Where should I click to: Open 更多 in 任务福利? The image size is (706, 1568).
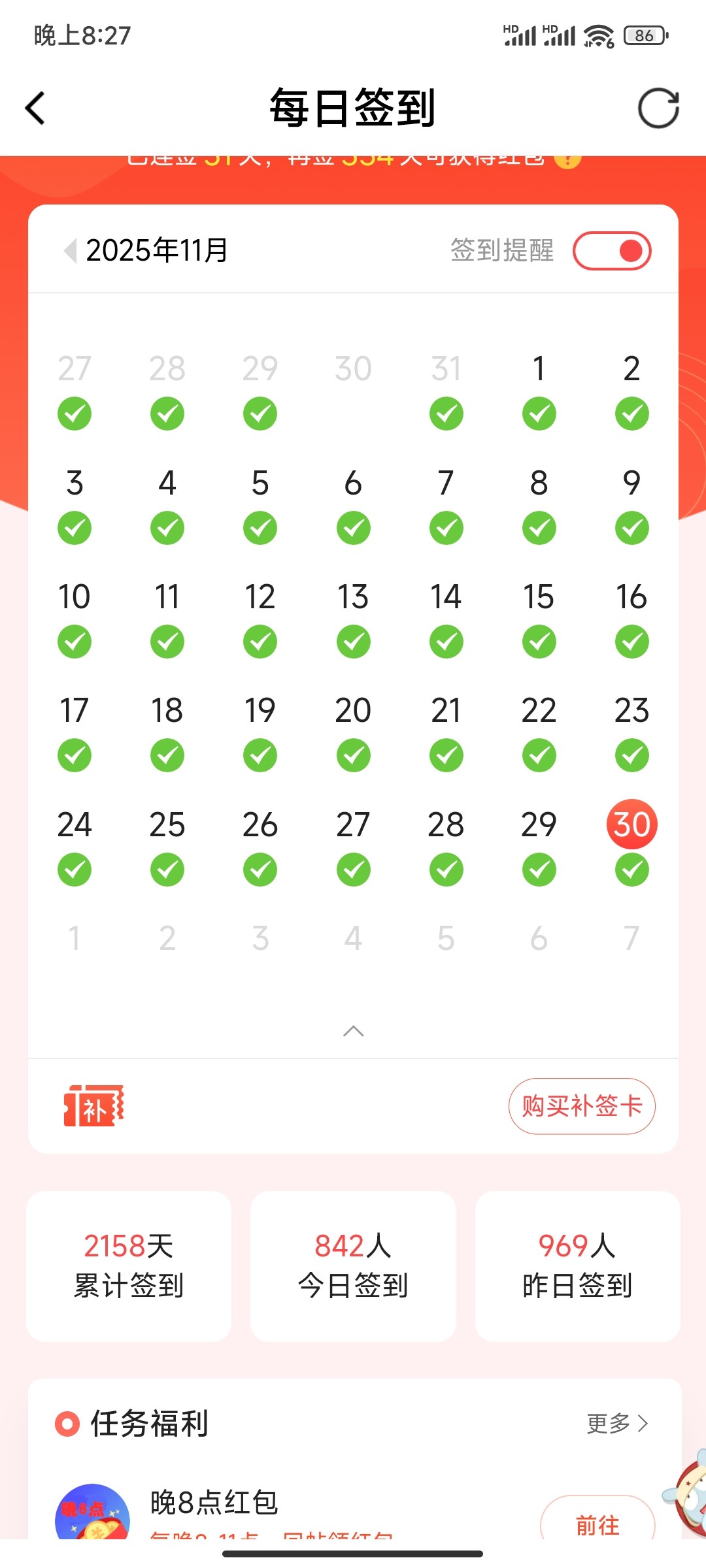tap(617, 1423)
